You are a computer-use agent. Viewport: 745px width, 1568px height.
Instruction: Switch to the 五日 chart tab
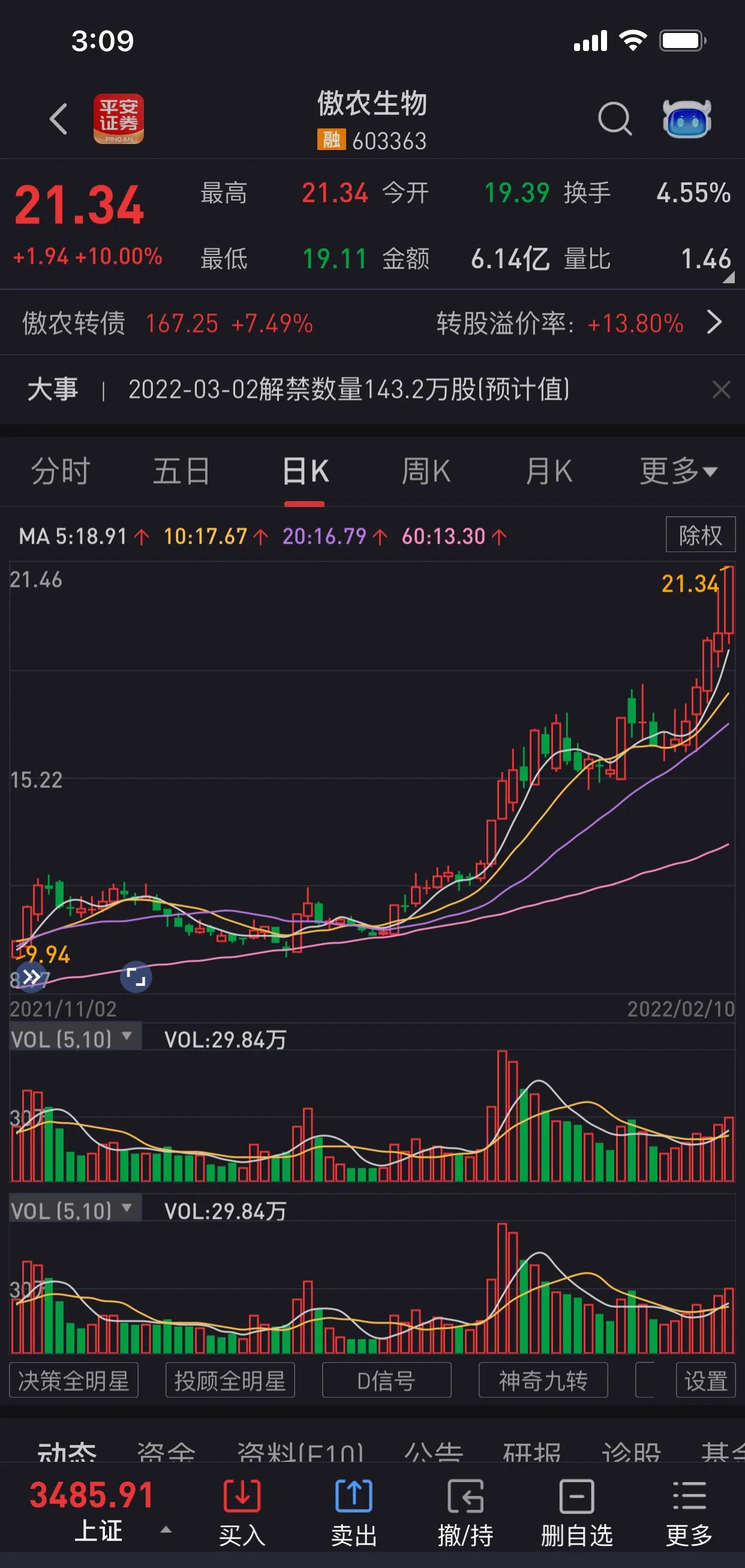181,471
